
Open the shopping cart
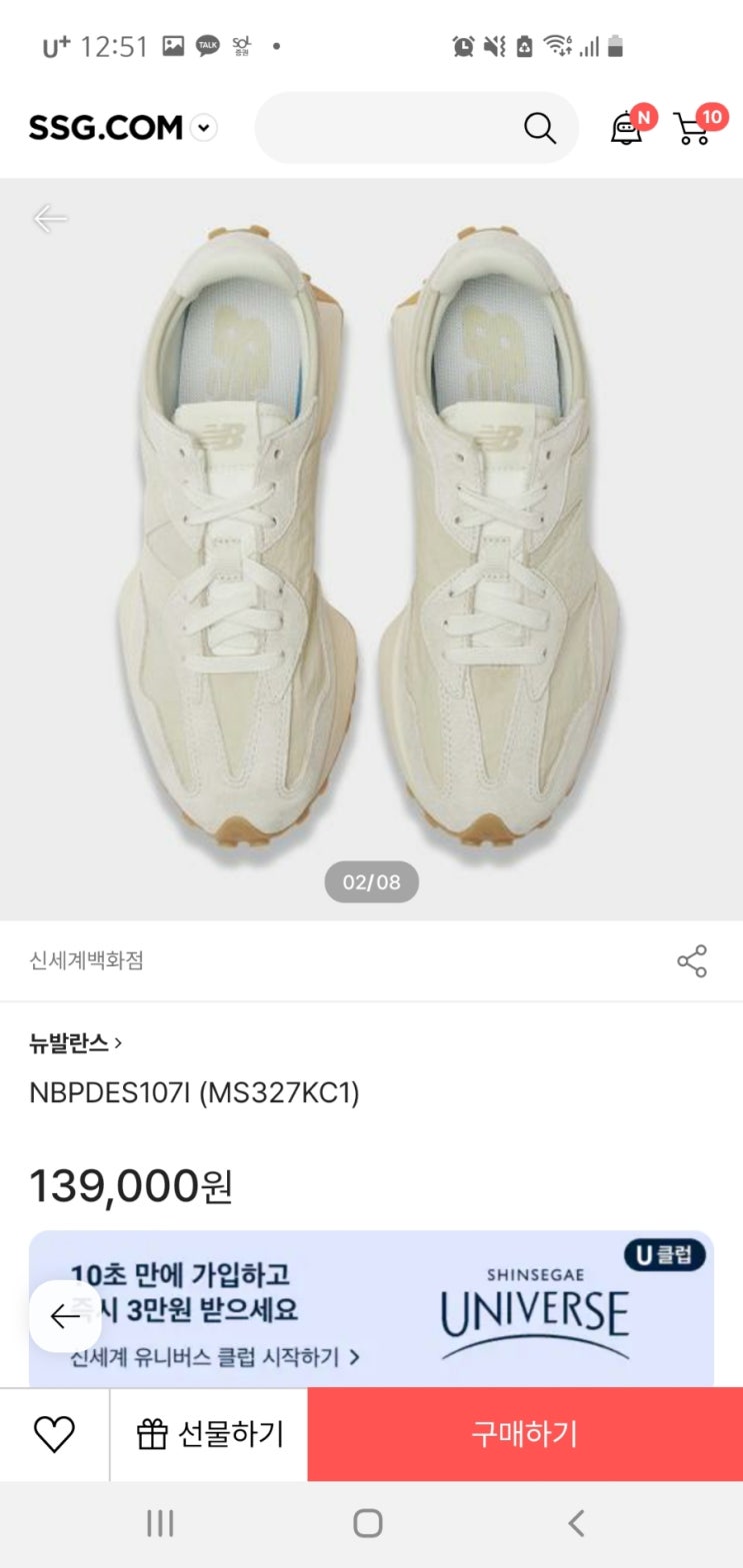tap(694, 128)
